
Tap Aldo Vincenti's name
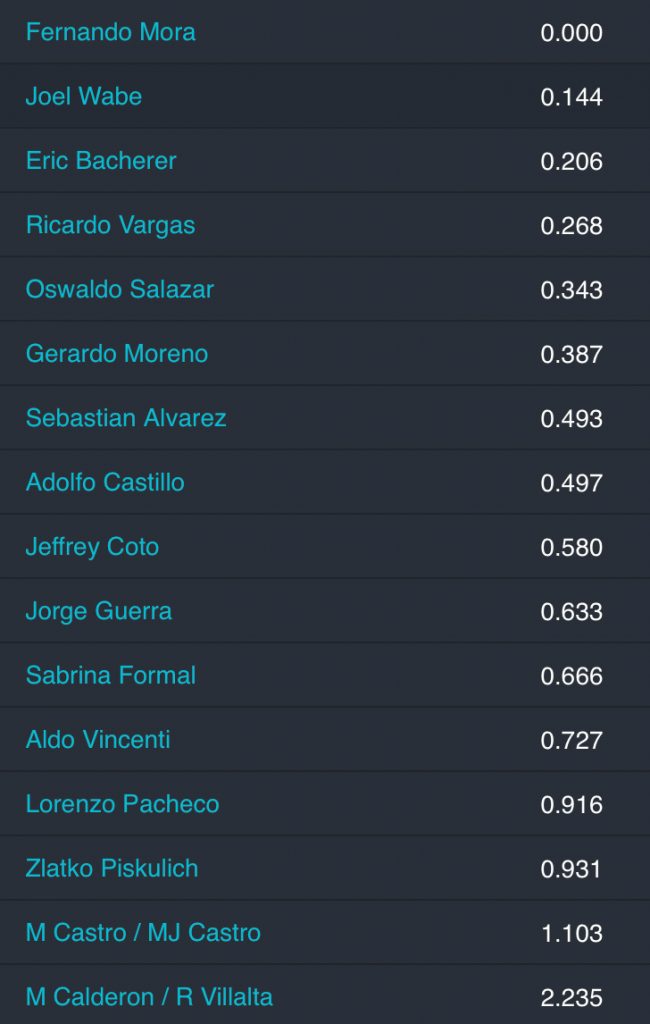[98, 740]
